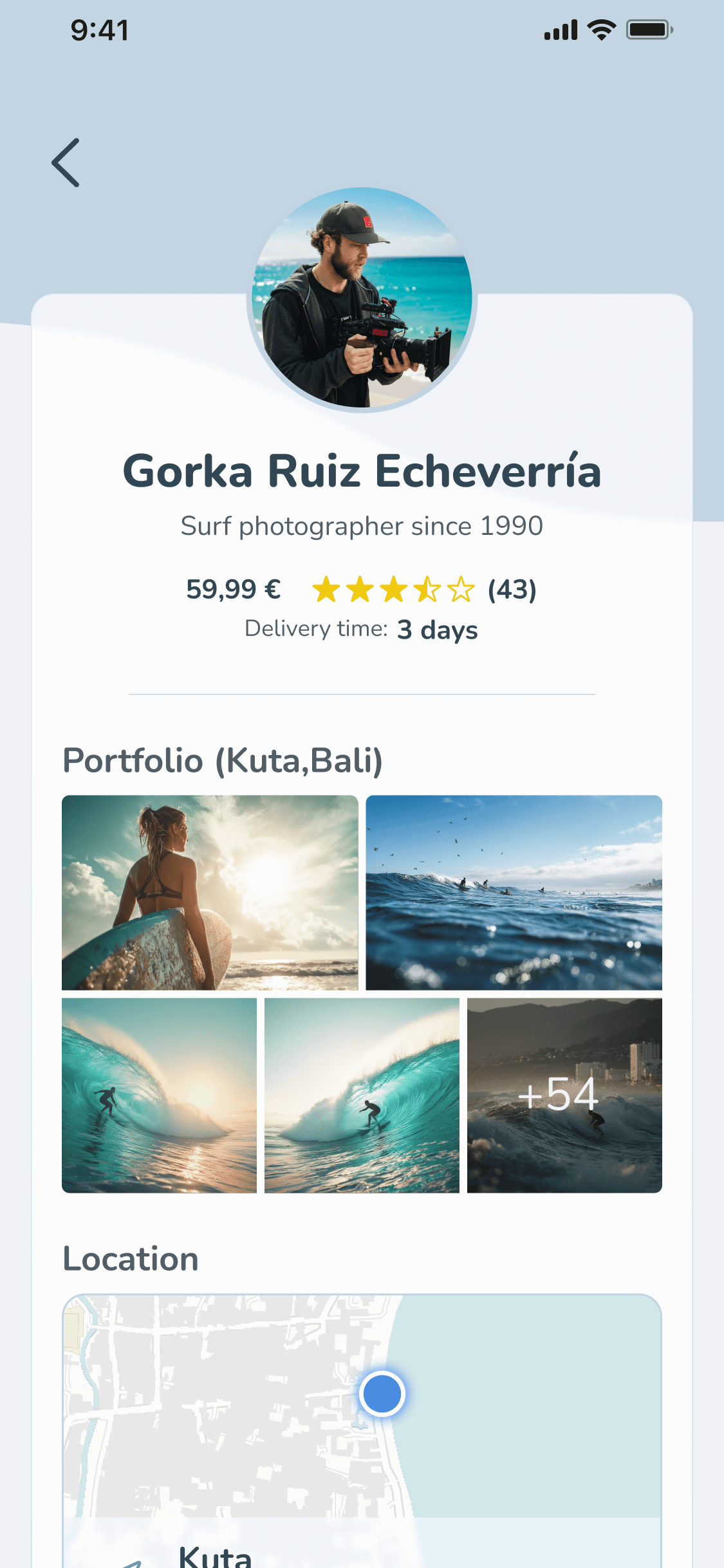The image size is (724, 1568).
Task: Open the review count (43) link
Action: point(512,589)
